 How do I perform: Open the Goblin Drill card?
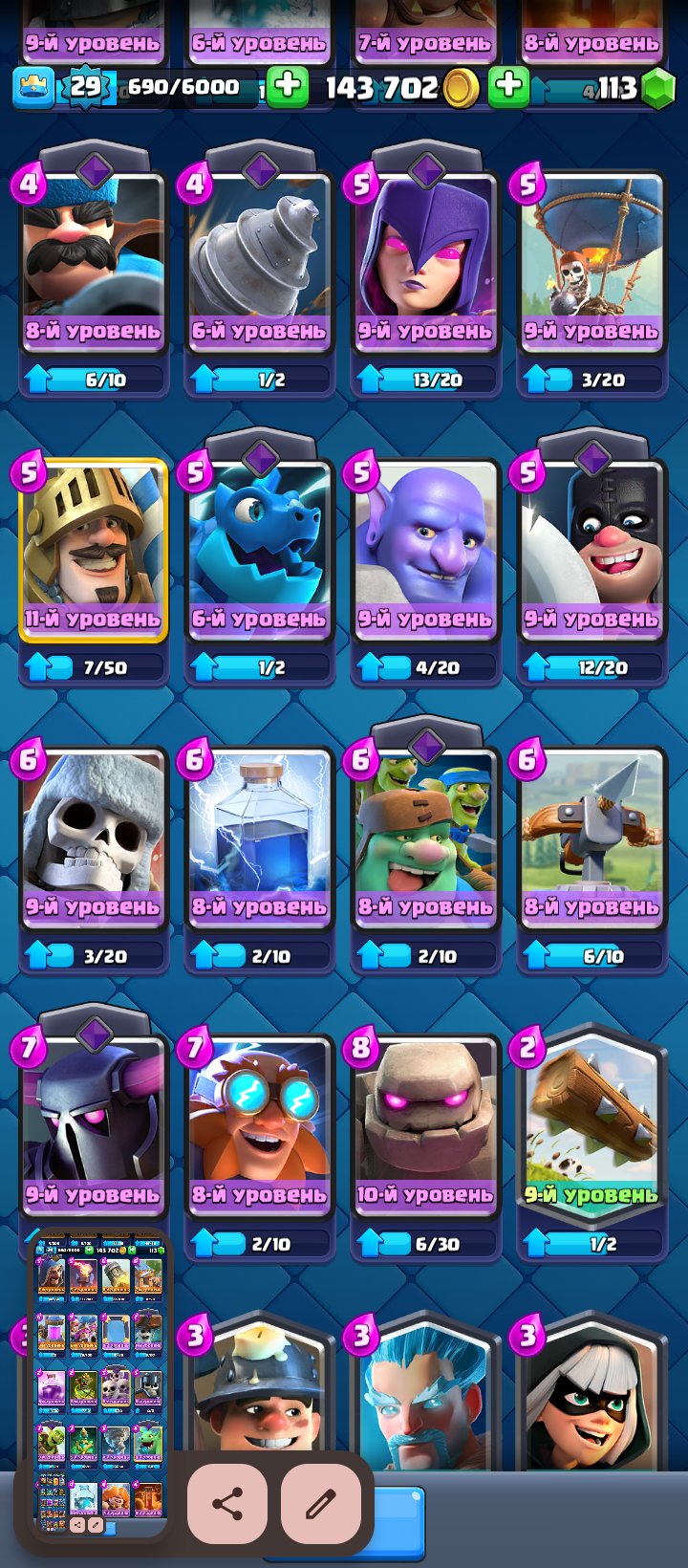(259, 261)
